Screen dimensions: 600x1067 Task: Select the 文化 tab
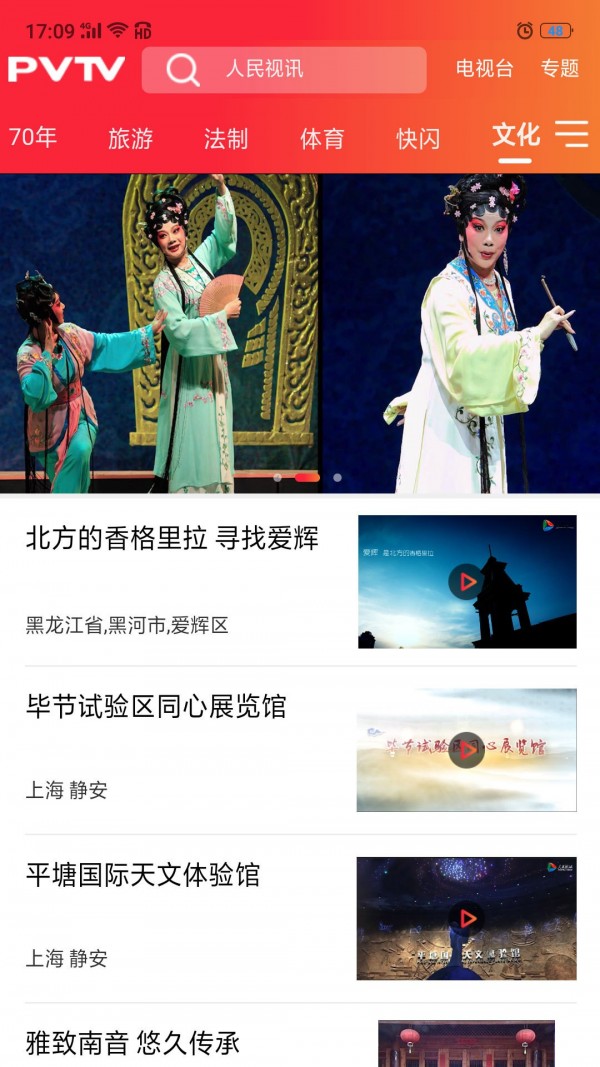[x=516, y=135]
